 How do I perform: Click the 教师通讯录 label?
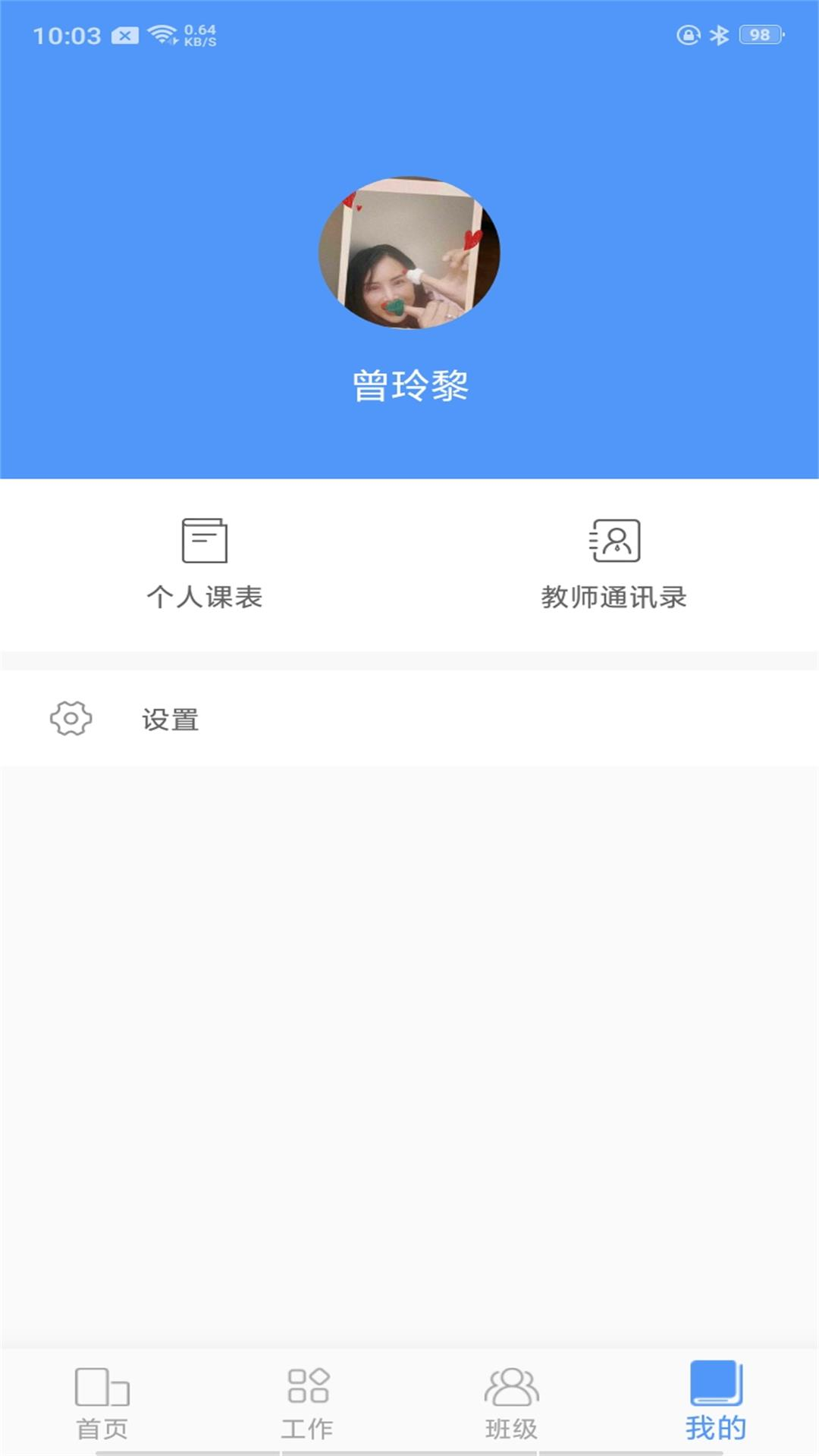tap(614, 598)
